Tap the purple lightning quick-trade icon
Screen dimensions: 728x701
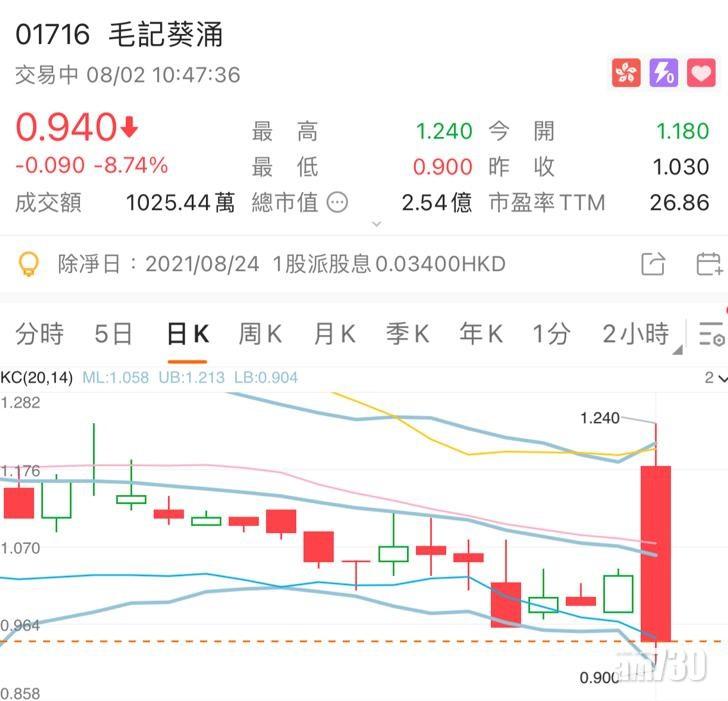(x=665, y=72)
